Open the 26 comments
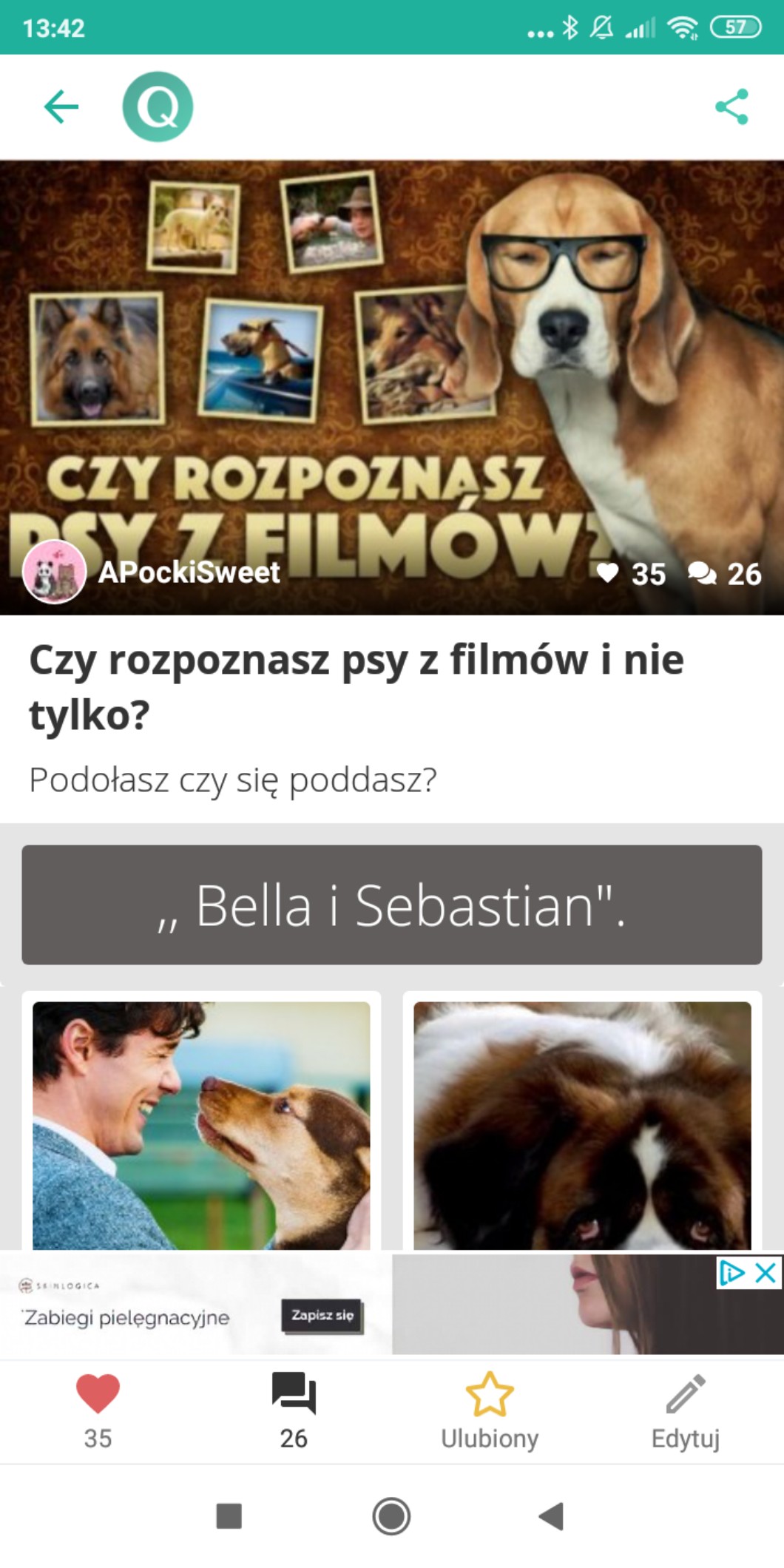784x1568 pixels. pos(294,1408)
